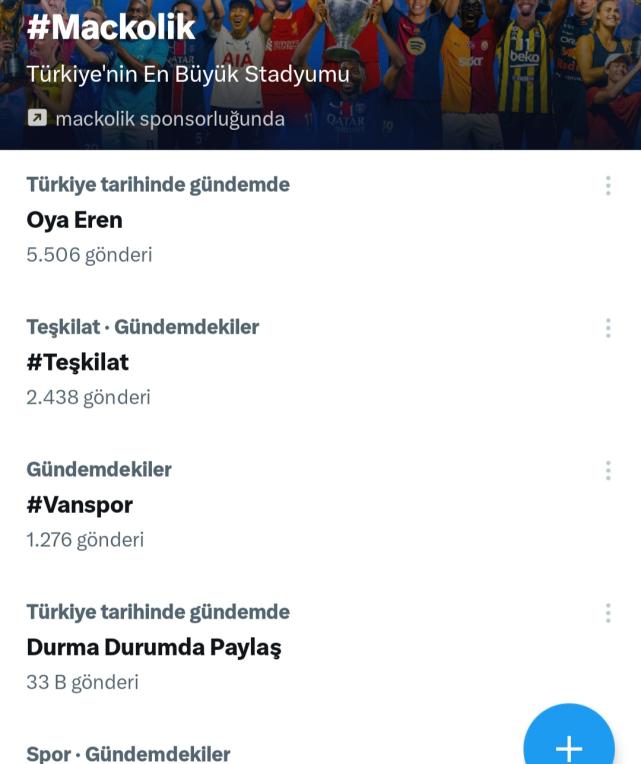Open more options for Oya Eren trend

pyautogui.click(x=608, y=186)
